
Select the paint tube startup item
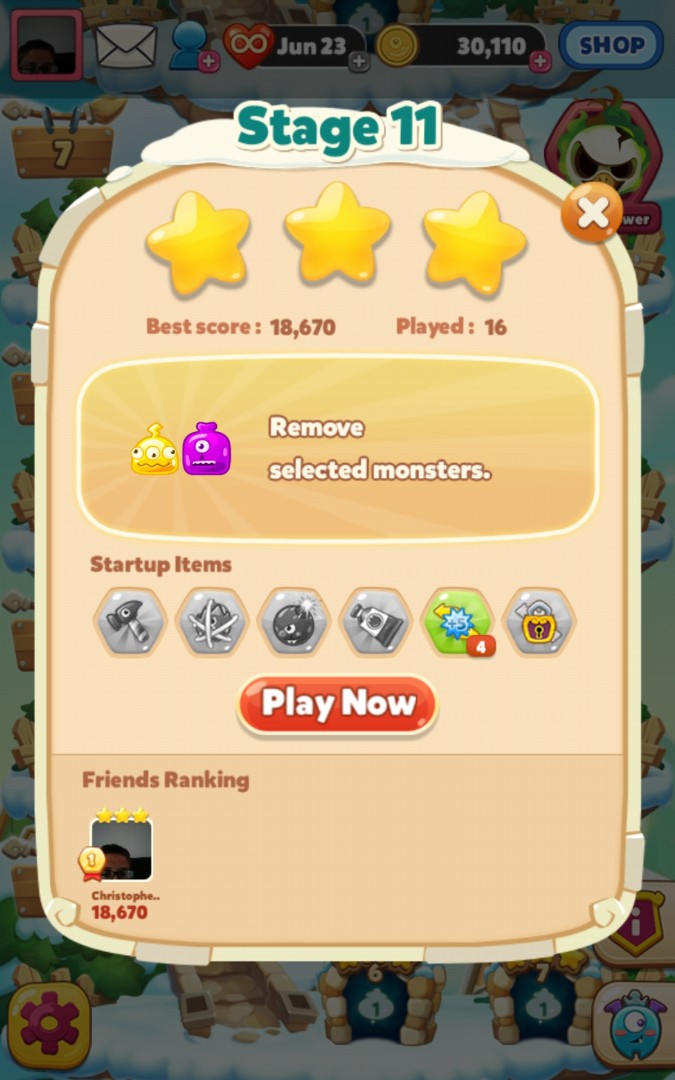pyautogui.click(x=376, y=622)
